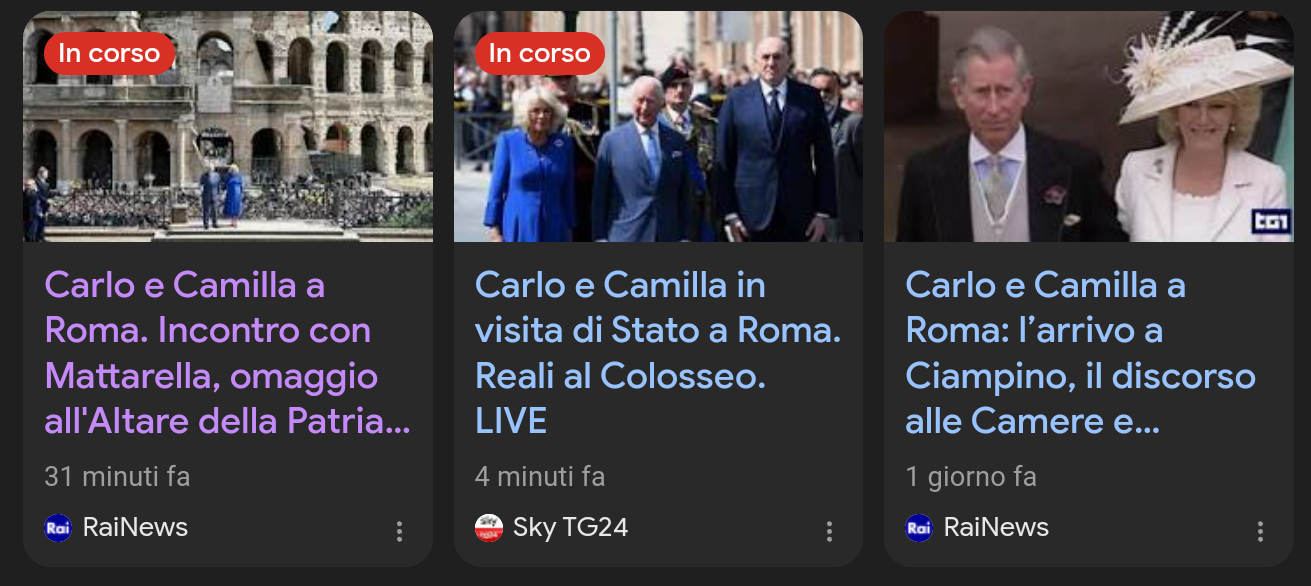The image size is (1311, 586).
Task: Open overflow menu on the Sky TG24 card
Action: (829, 531)
